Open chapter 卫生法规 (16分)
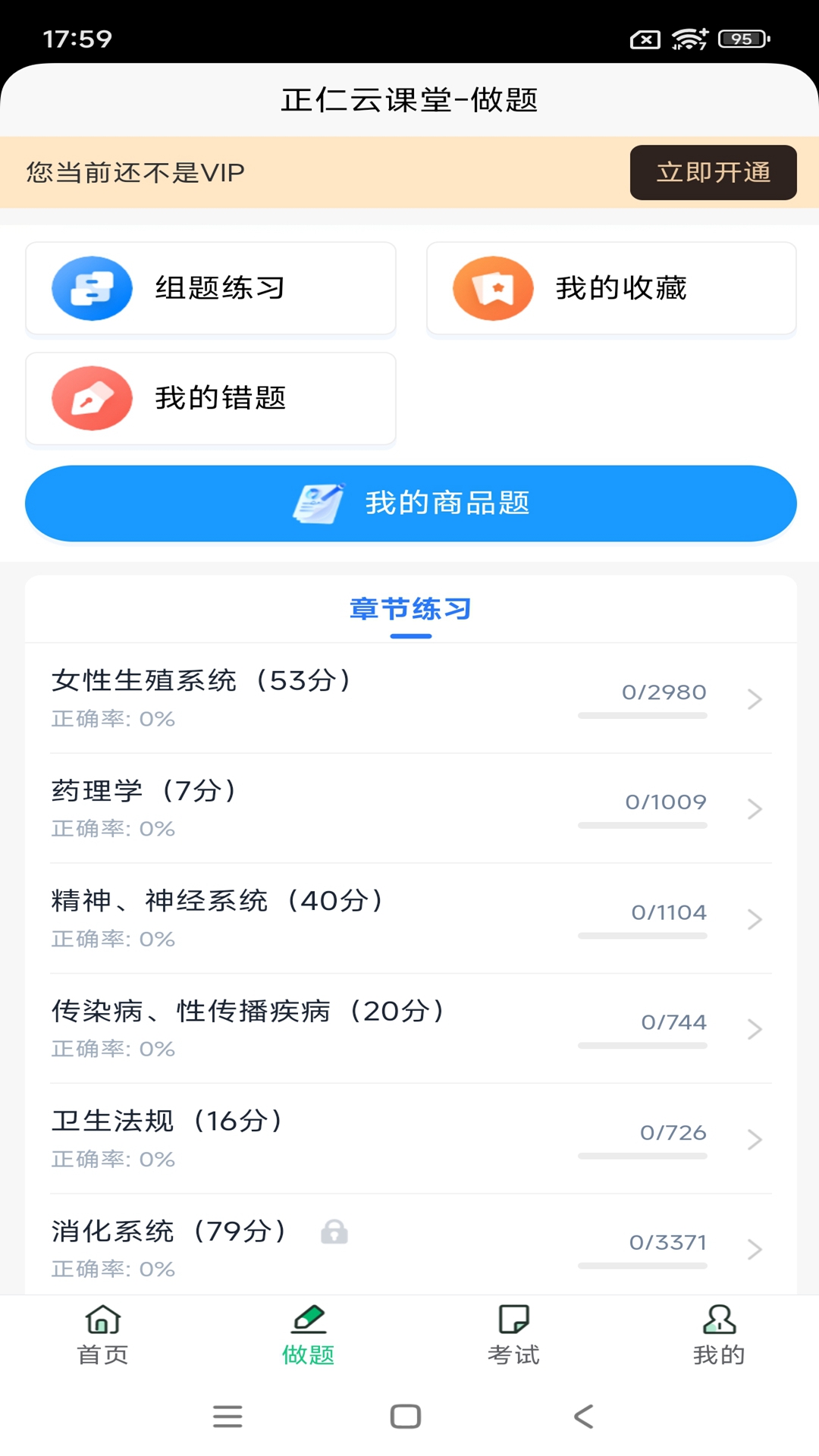 [410, 1137]
